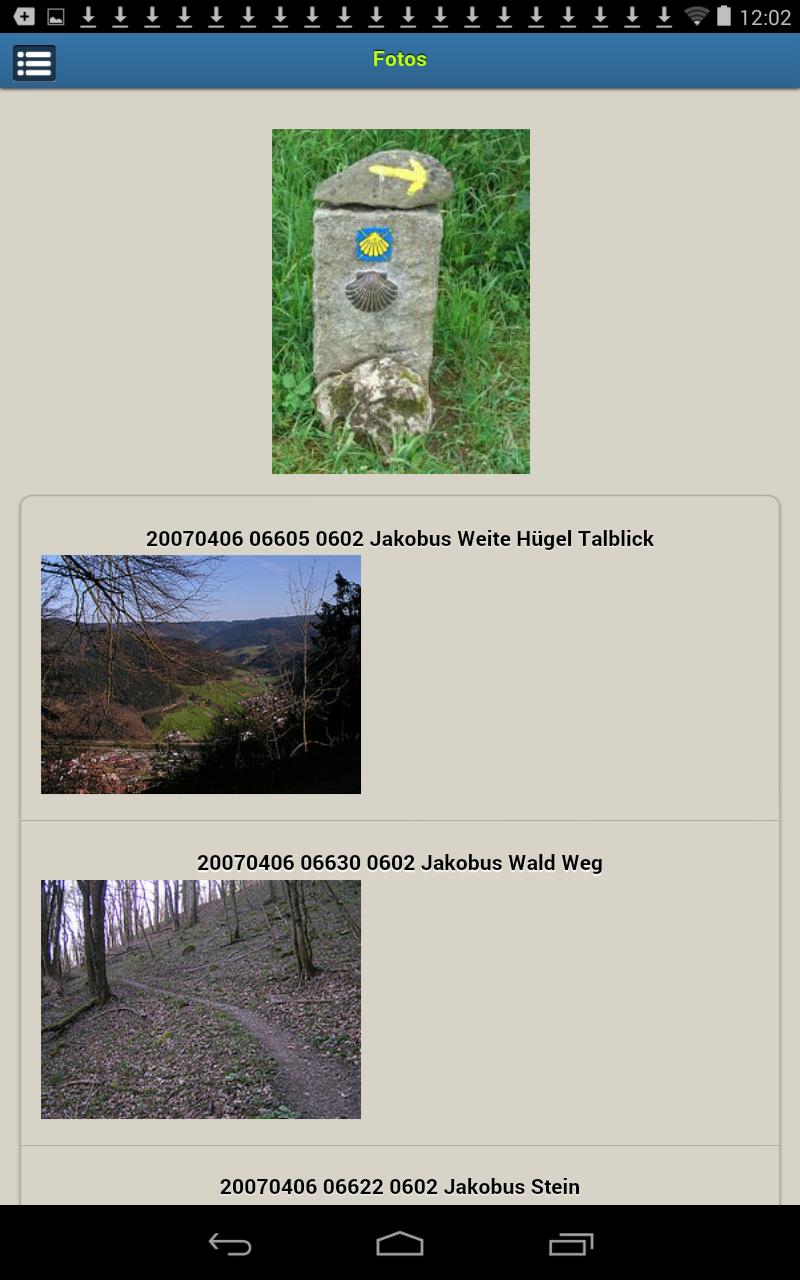Open the Jakobus Weite Hügel Talblick photo
This screenshot has width=800, height=1280.
(x=201, y=674)
